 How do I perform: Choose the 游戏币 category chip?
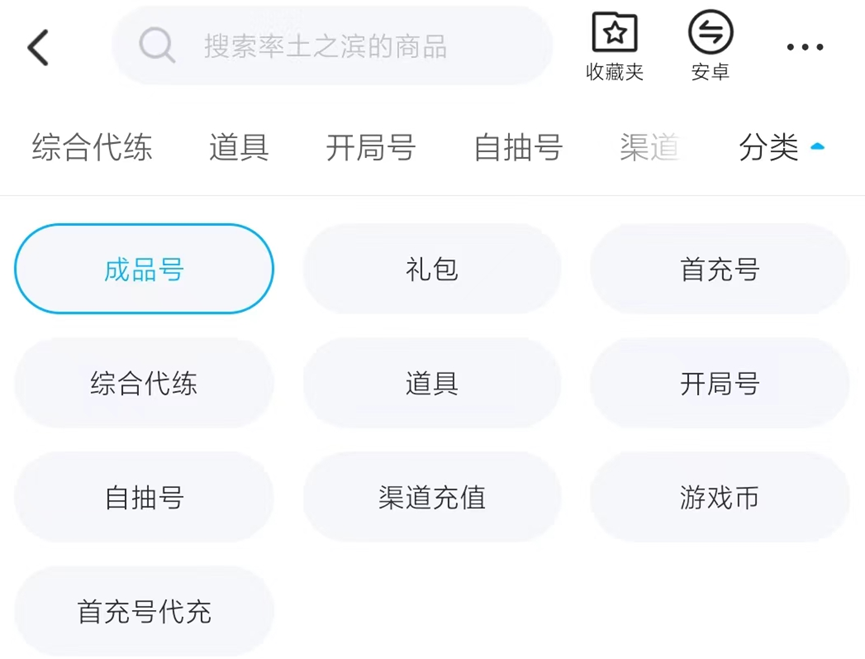[x=720, y=497]
